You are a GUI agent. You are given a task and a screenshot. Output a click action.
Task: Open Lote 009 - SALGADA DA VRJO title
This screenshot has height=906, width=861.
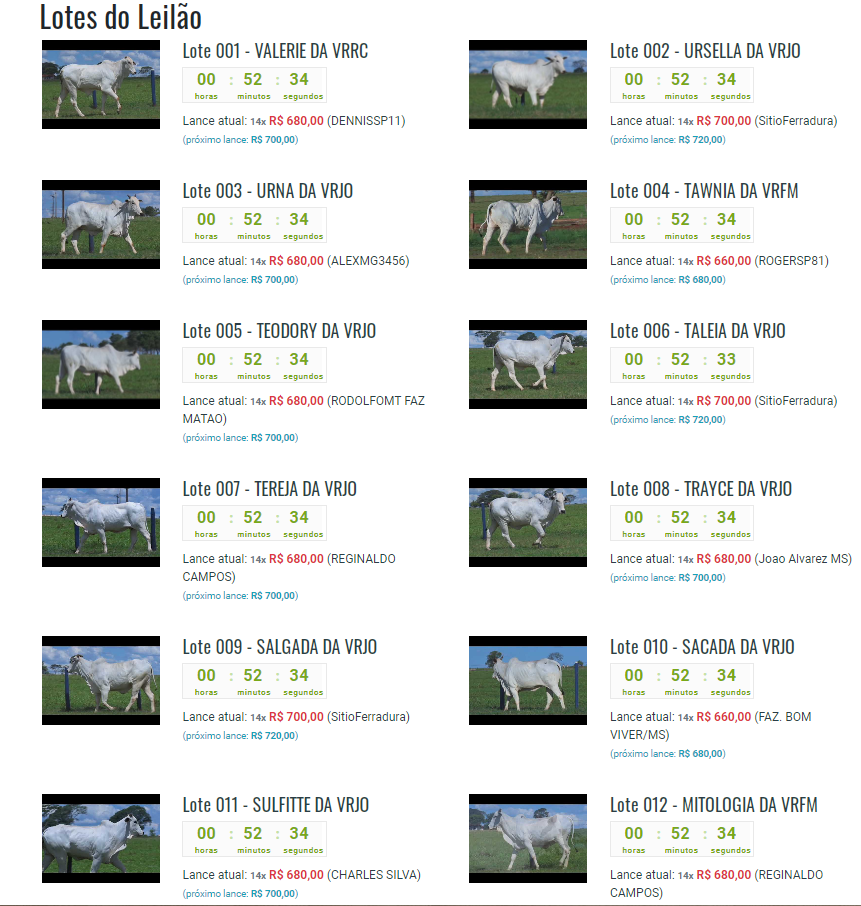279,647
